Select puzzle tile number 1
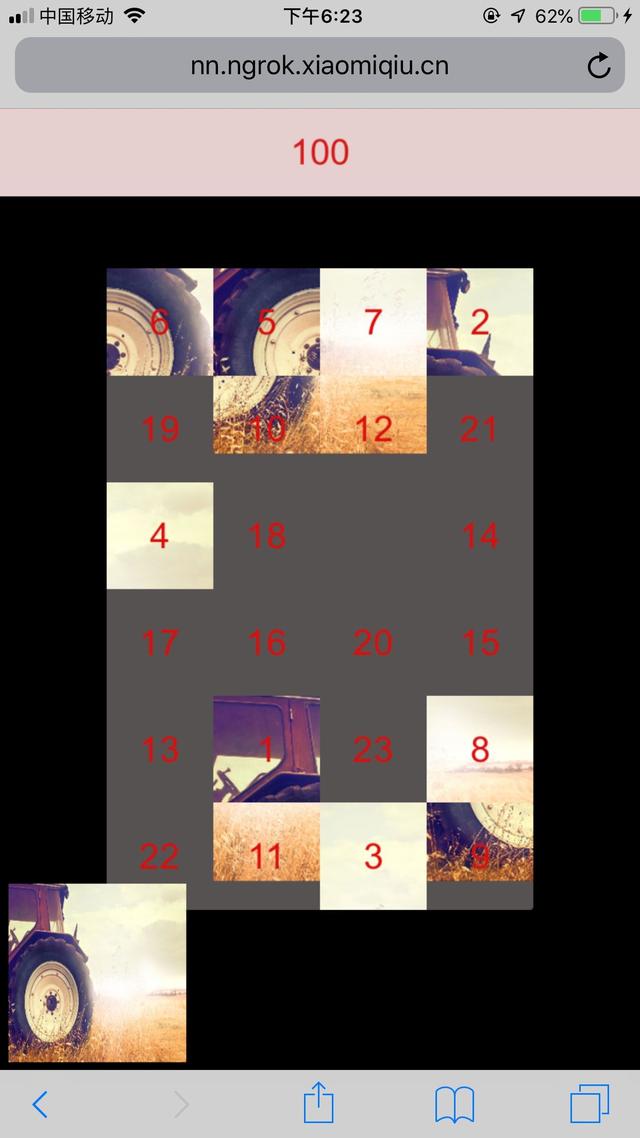The image size is (640, 1138). click(x=266, y=749)
